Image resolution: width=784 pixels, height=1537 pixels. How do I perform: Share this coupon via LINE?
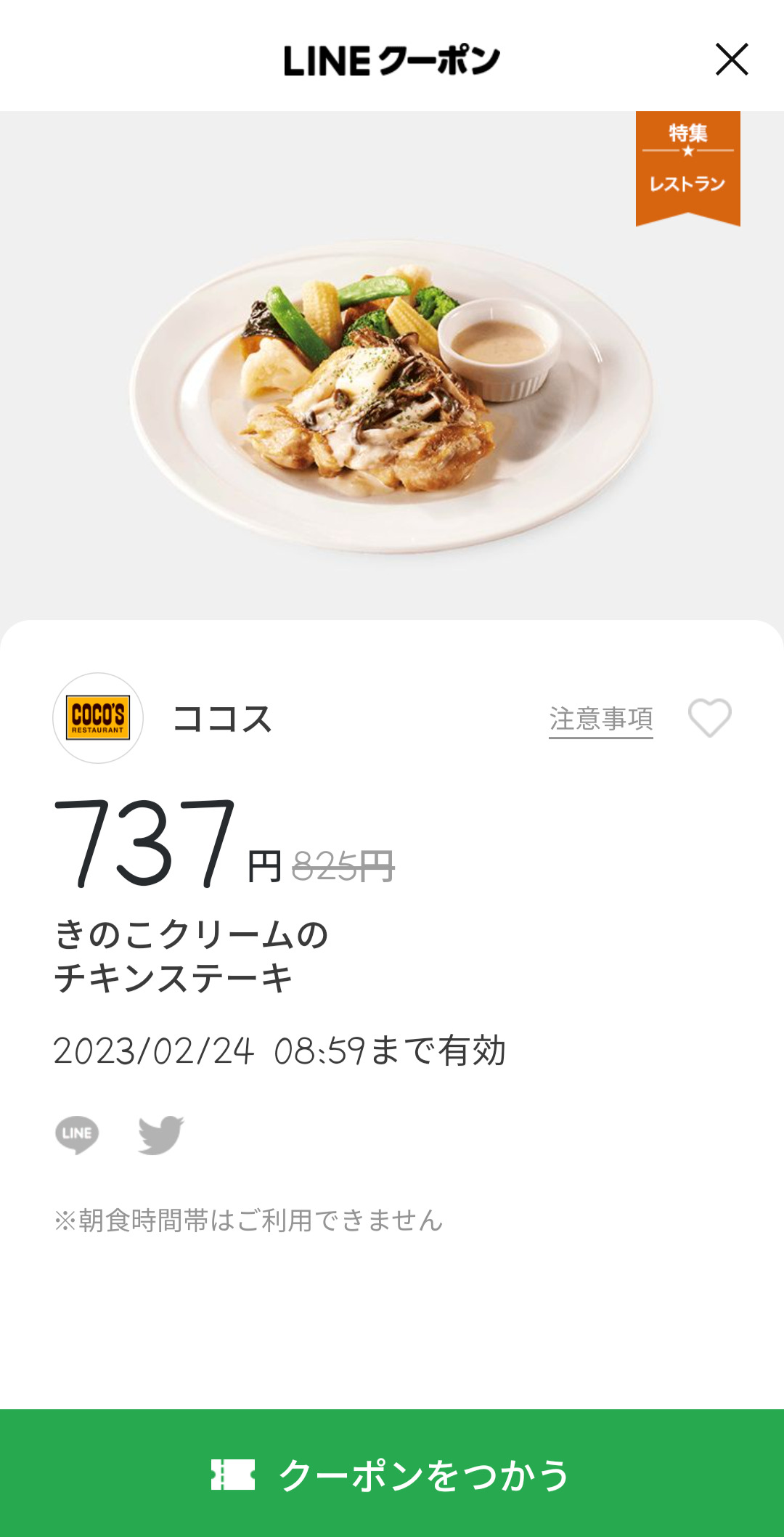(77, 1134)
